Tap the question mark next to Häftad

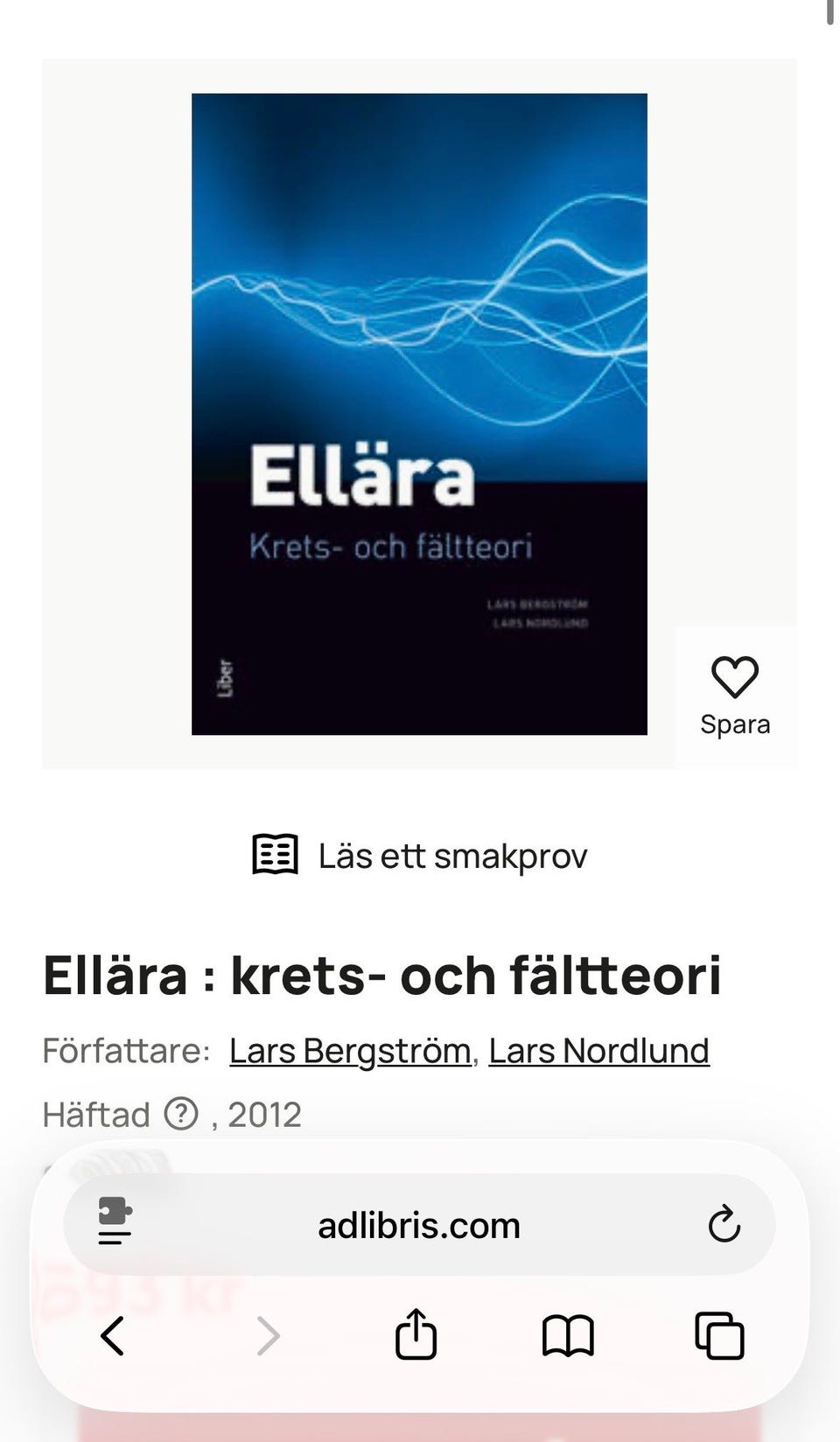(181, 1113)
